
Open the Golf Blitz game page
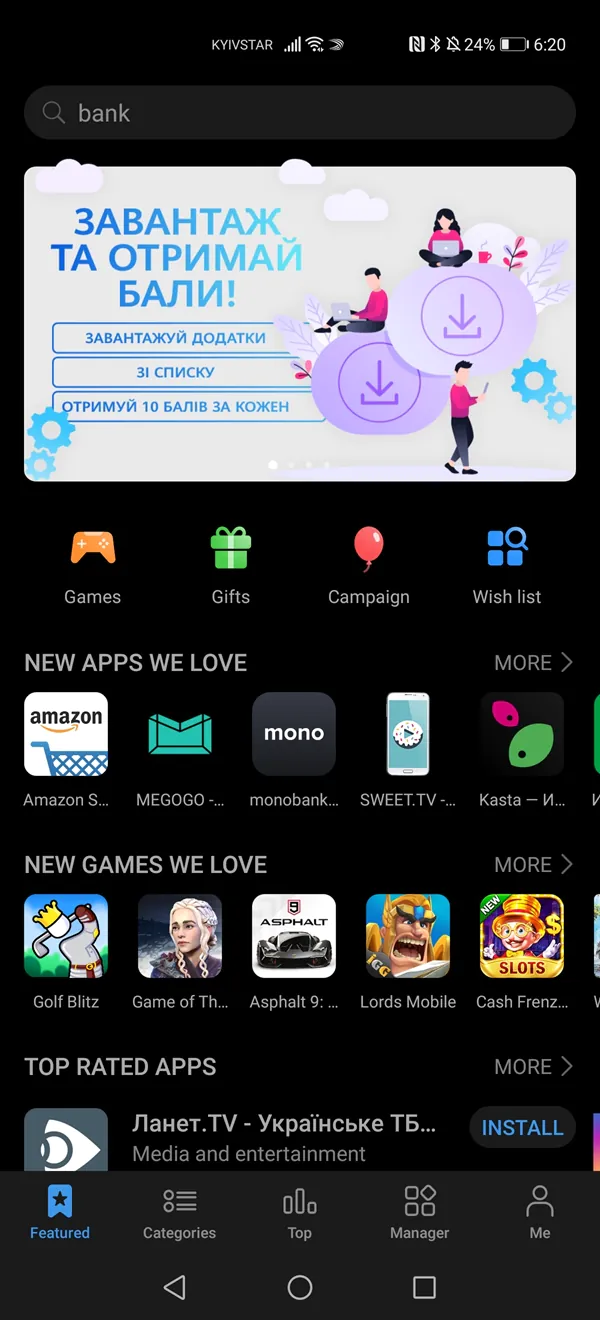click(x=66, y=936)
